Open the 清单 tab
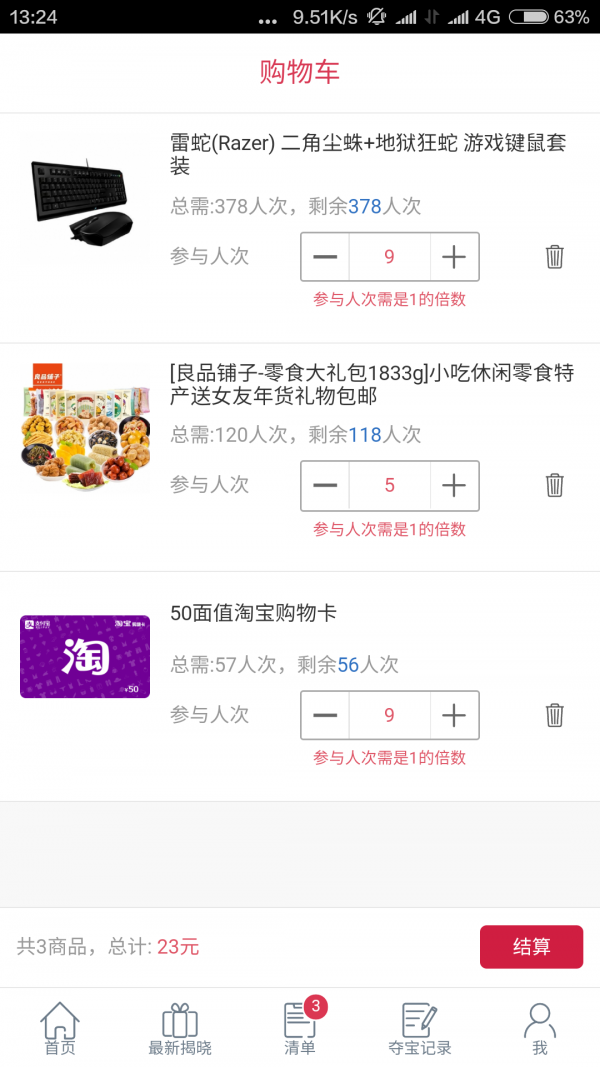Image resolution: width=600 pixels, height=1067 pixels. coord(300,1028)
